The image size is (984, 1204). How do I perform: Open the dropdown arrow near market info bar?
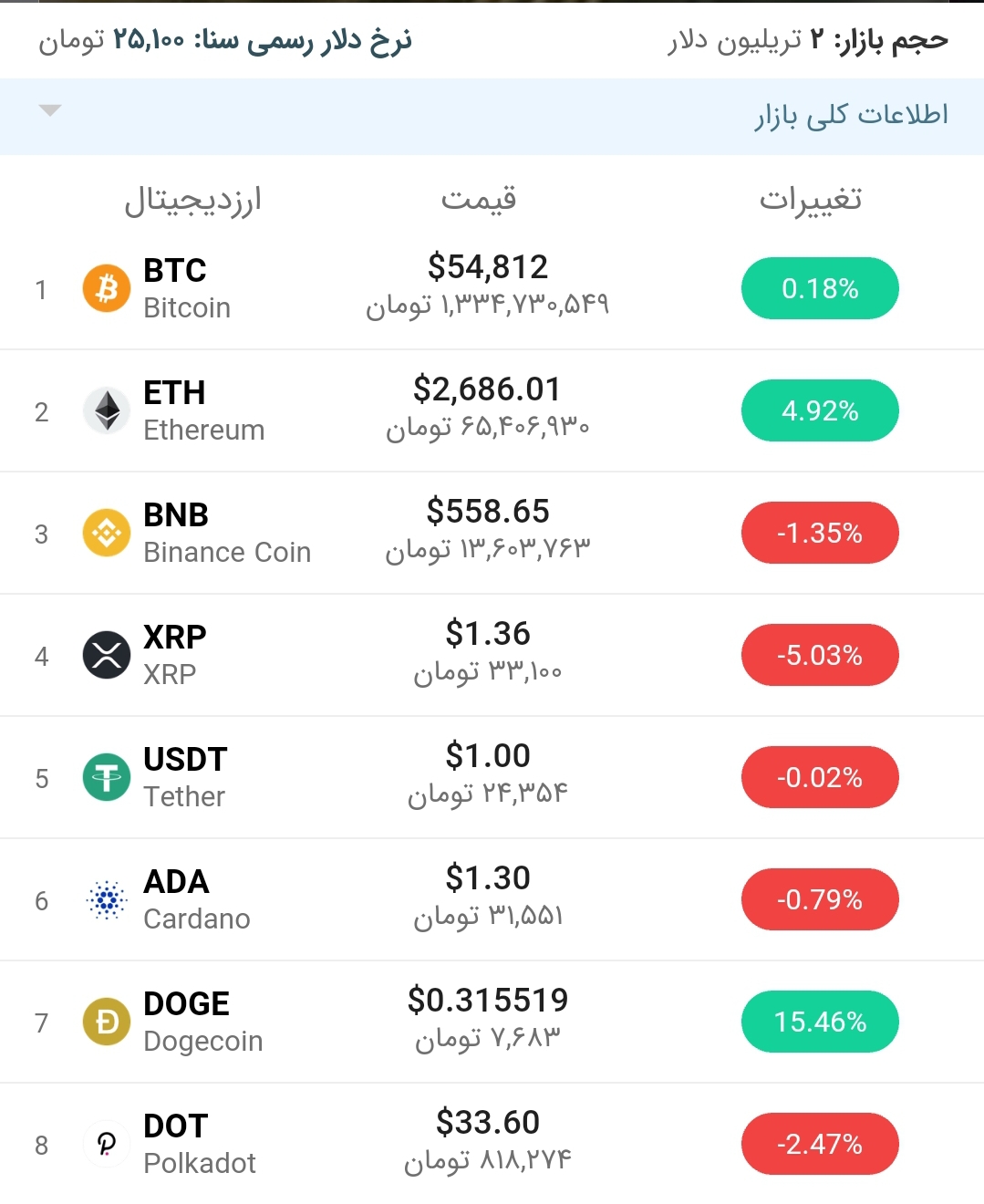(x=51, y=110)
